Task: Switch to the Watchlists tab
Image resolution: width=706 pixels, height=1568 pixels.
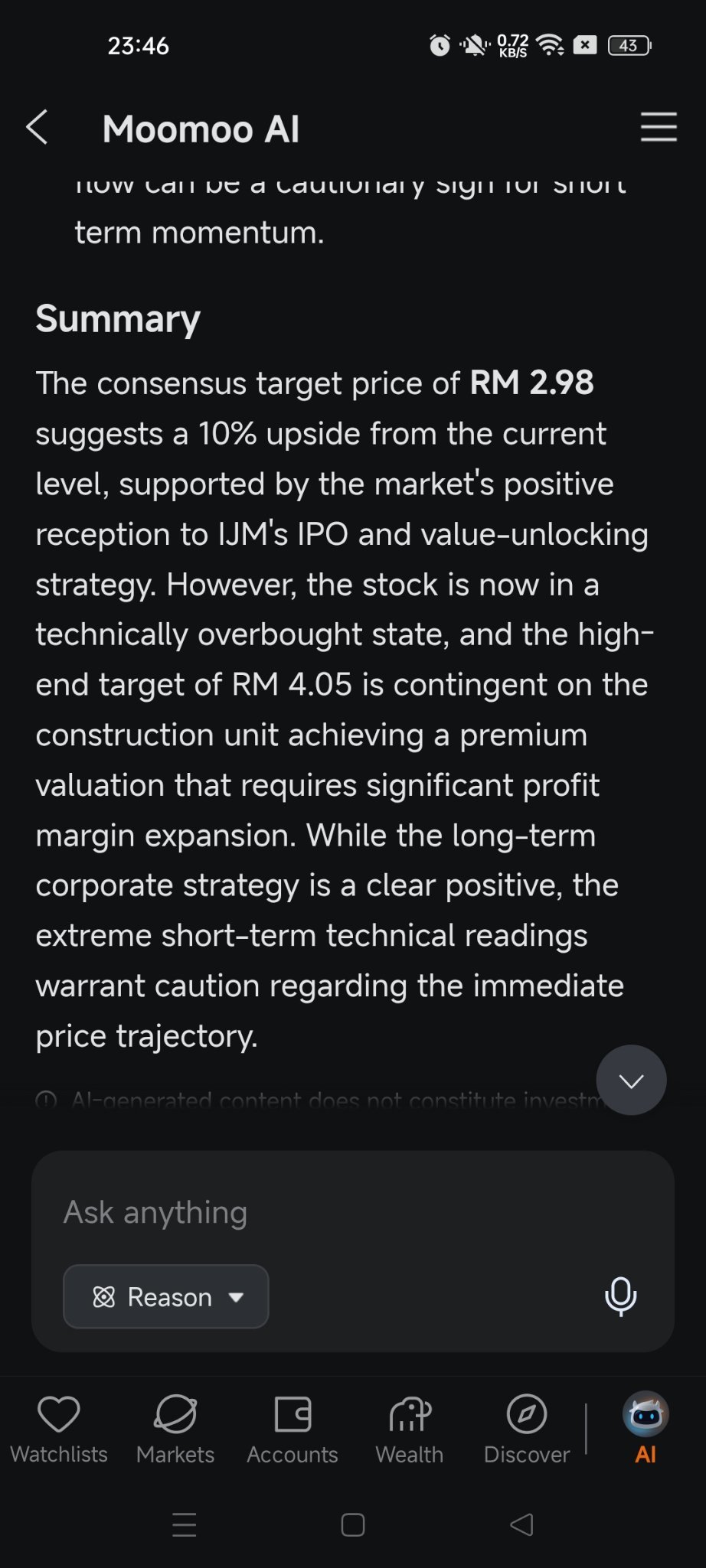Action: [59, 1429]
